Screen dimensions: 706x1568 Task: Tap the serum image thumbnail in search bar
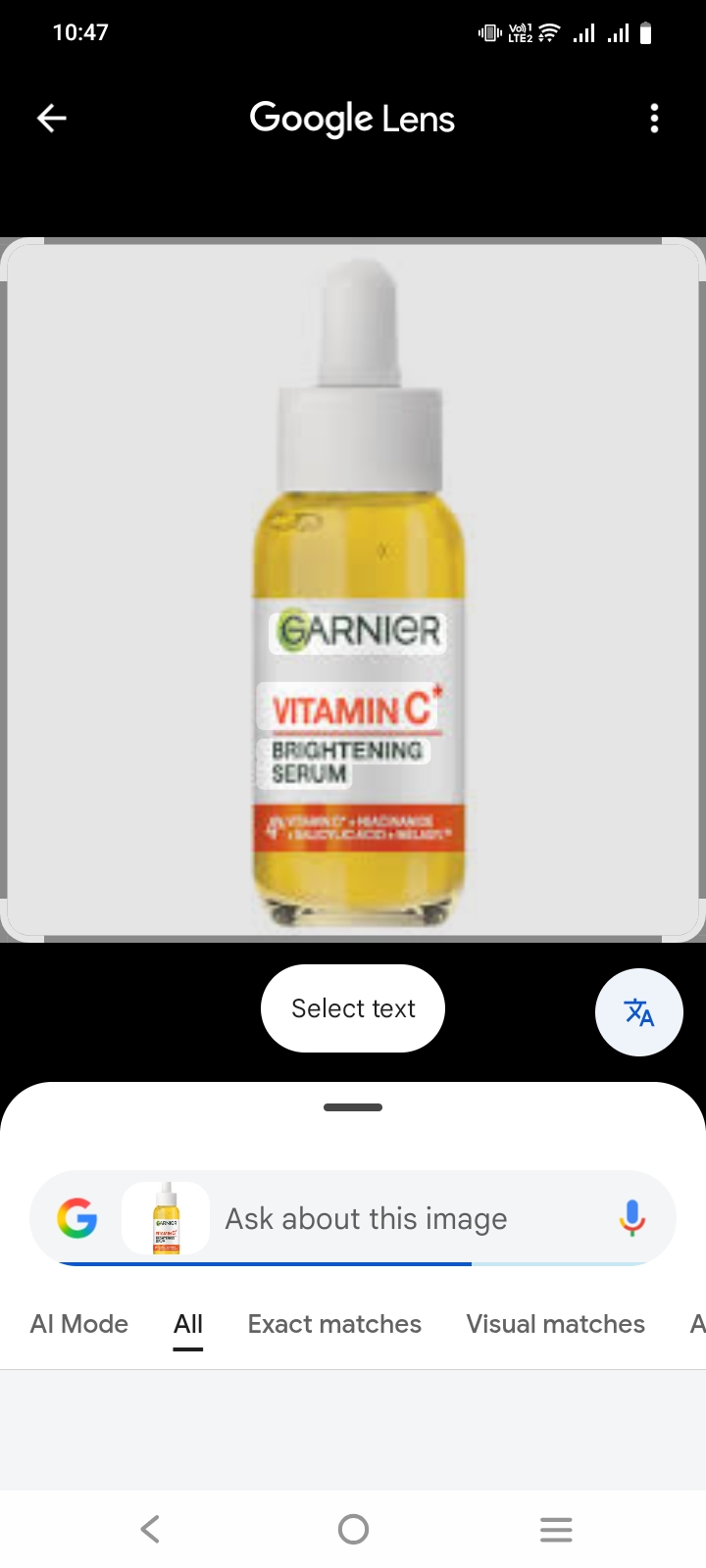click(x=166, y=1218)
